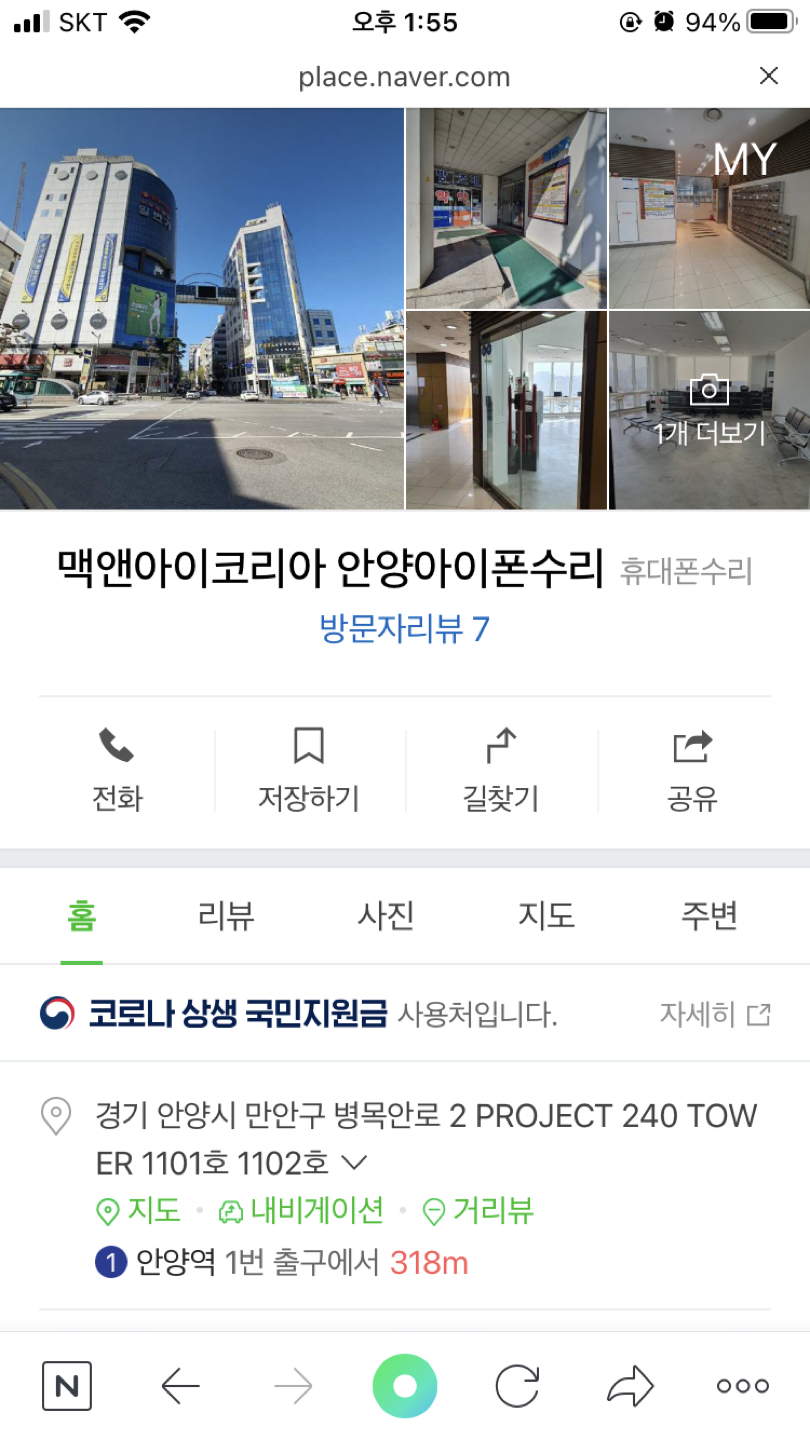Image resolution: width=810 pixels, height=1440 pixels.
Task: Share this place via 공유
Action: 692,769
